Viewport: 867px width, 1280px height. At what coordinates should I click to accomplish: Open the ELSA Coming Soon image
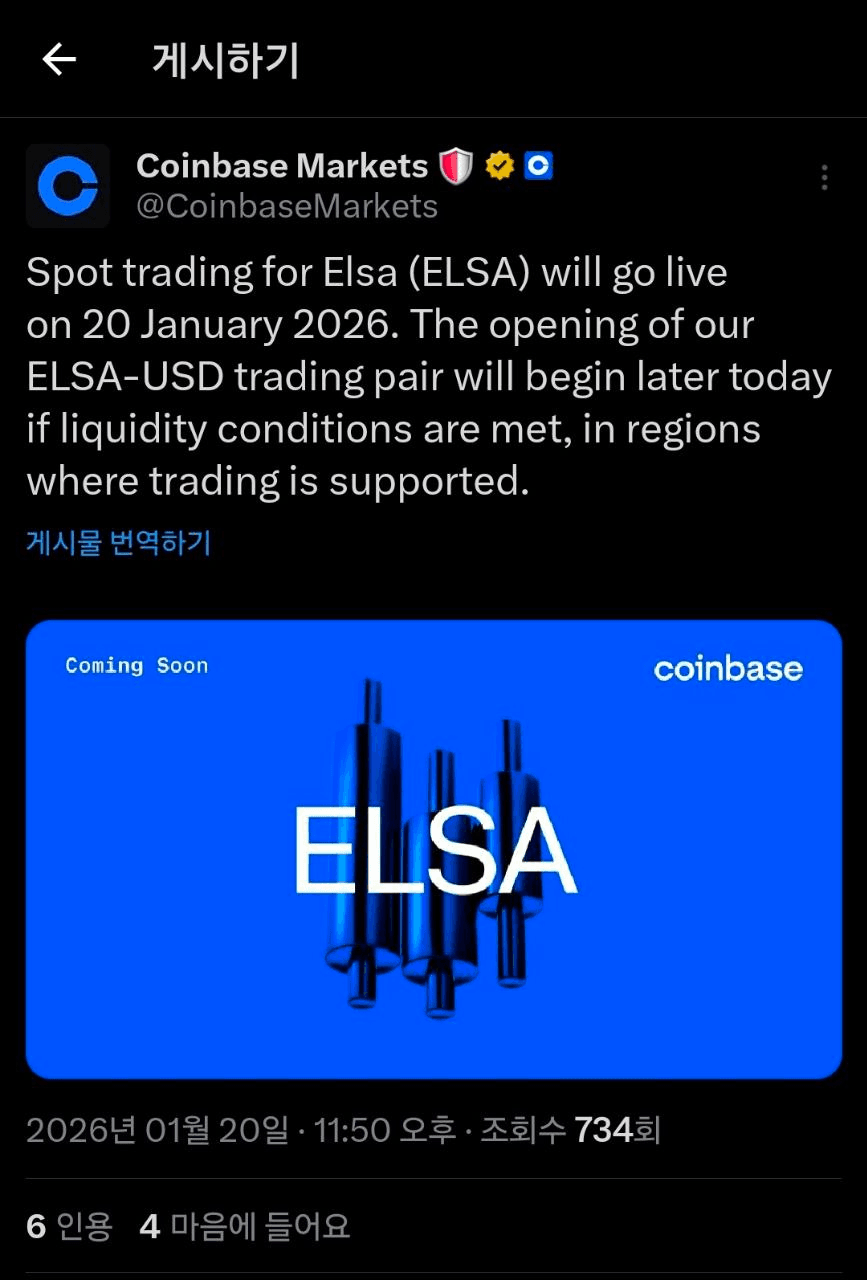pyautogui.click(x=433, y=849)
